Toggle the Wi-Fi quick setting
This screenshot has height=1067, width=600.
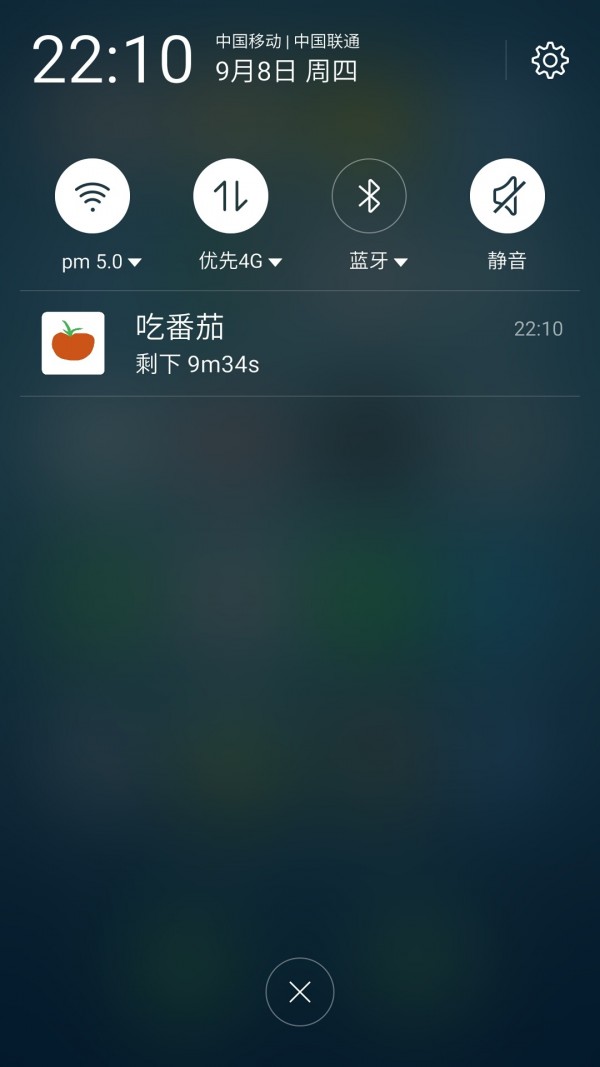[x=92, y=196]
